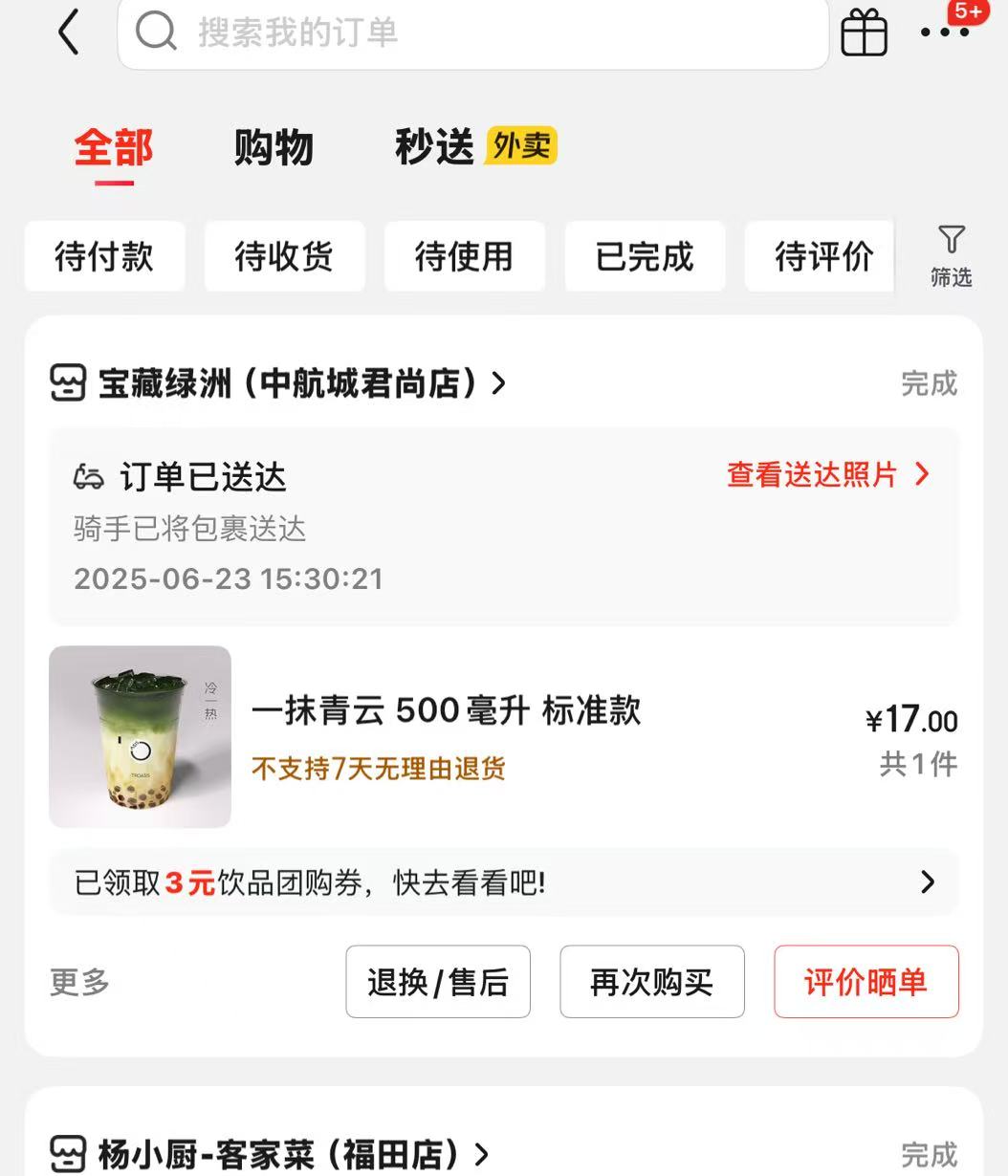
Task: Switch to the 全部 tab
Action: coord(114,148)
